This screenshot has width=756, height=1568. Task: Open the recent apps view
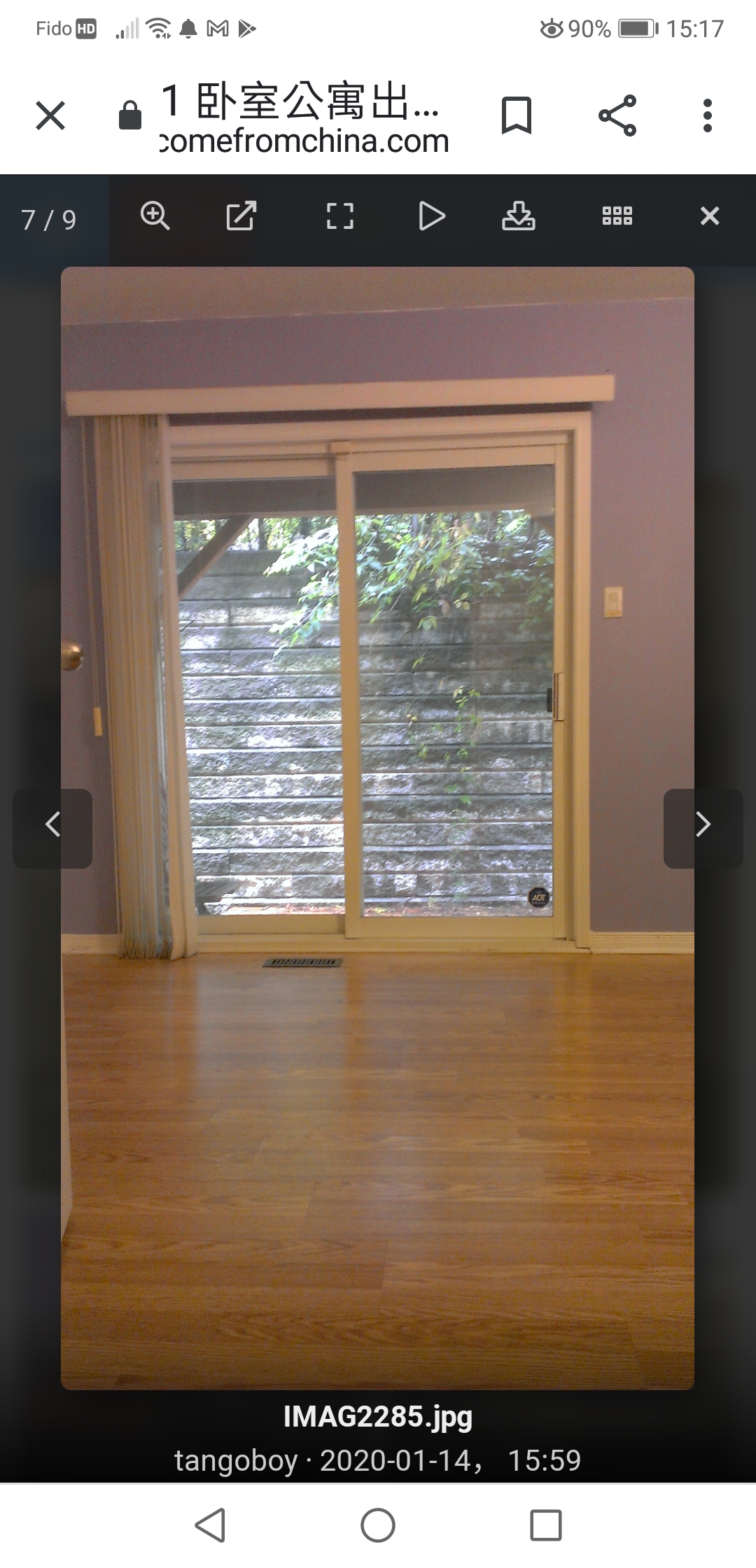[546, 1525]
